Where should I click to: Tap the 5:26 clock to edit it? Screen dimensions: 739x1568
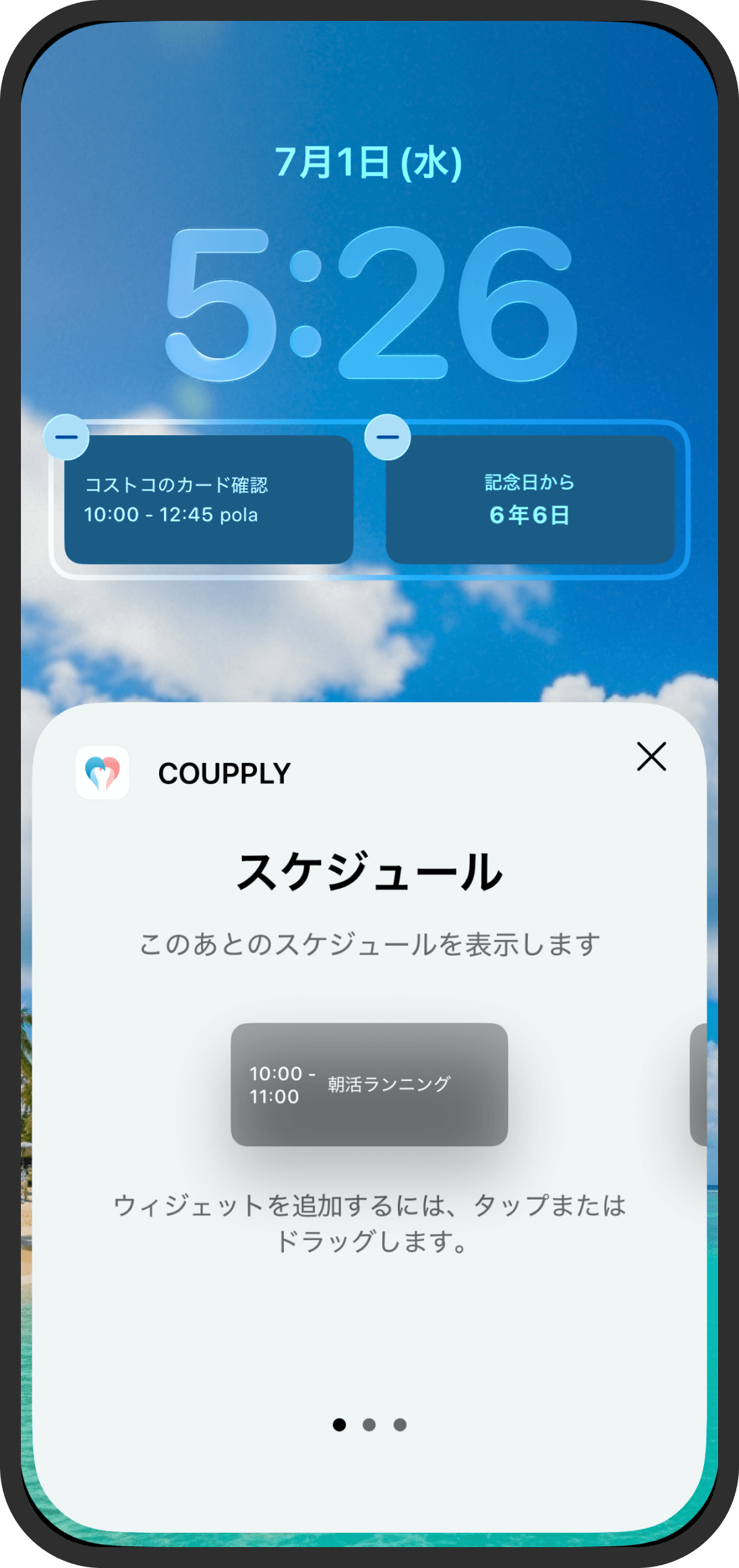[x=371, y=304]
